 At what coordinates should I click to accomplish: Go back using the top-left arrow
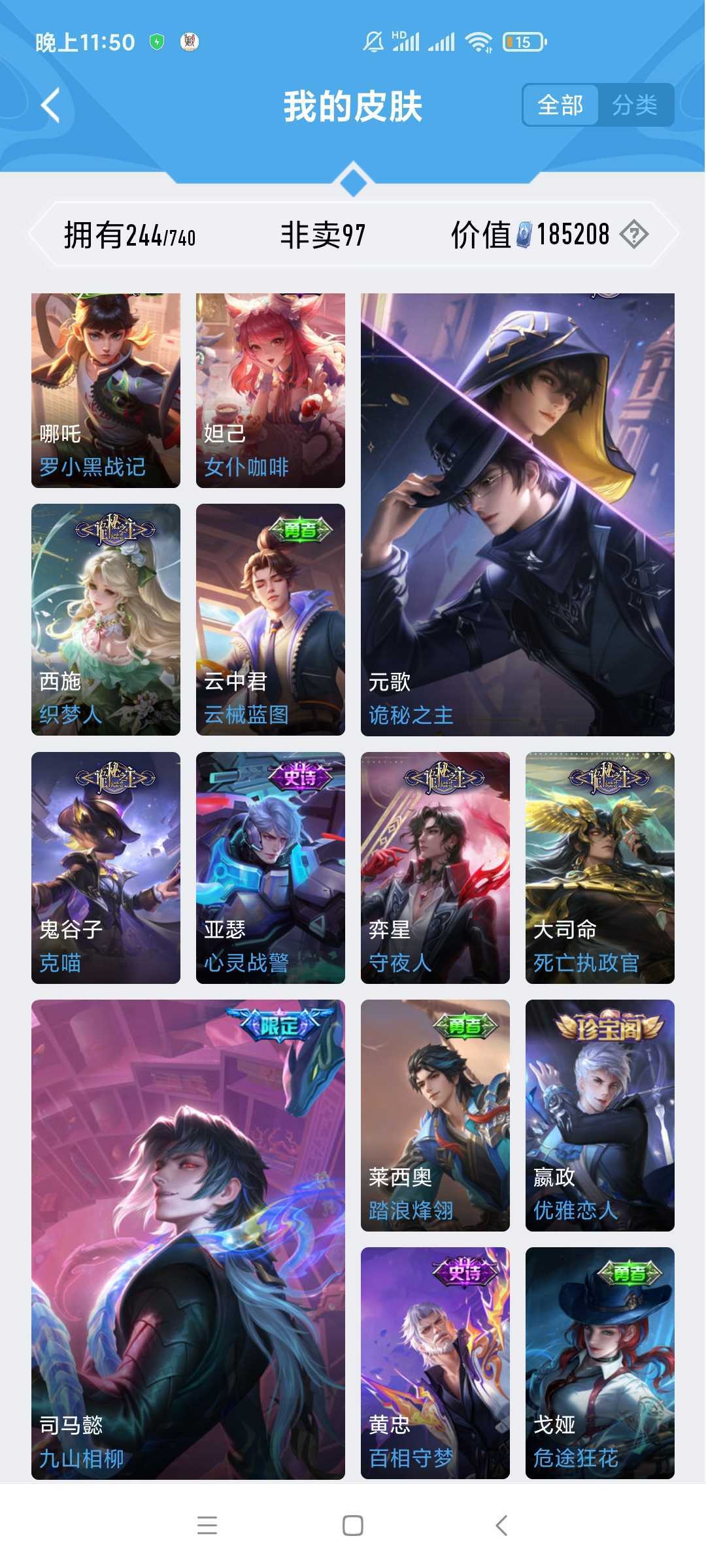[51, 105]
